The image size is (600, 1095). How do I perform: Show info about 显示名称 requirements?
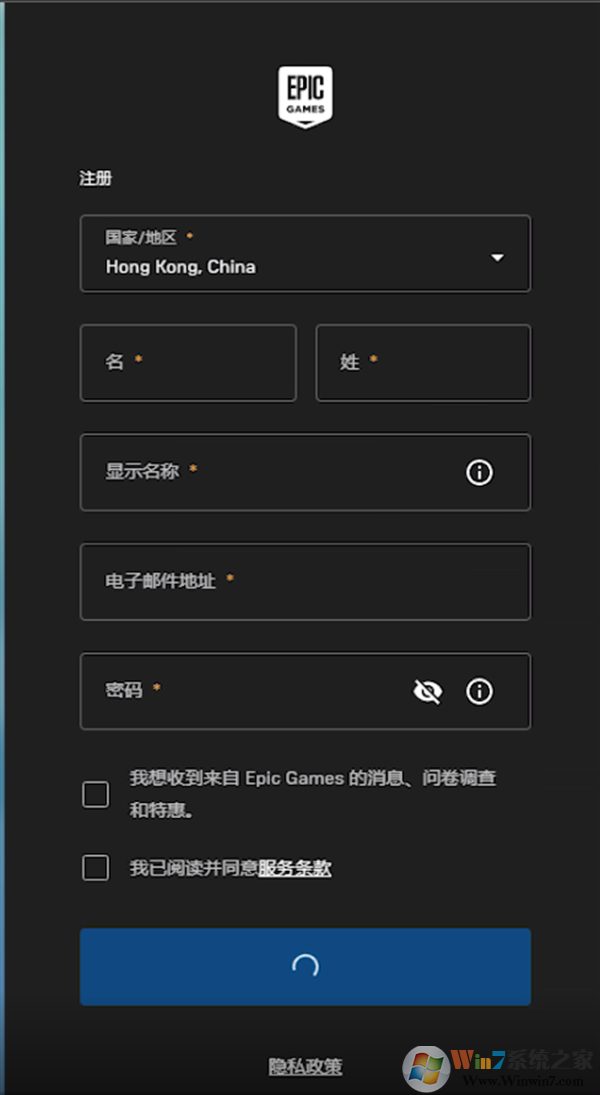point(480,472)
